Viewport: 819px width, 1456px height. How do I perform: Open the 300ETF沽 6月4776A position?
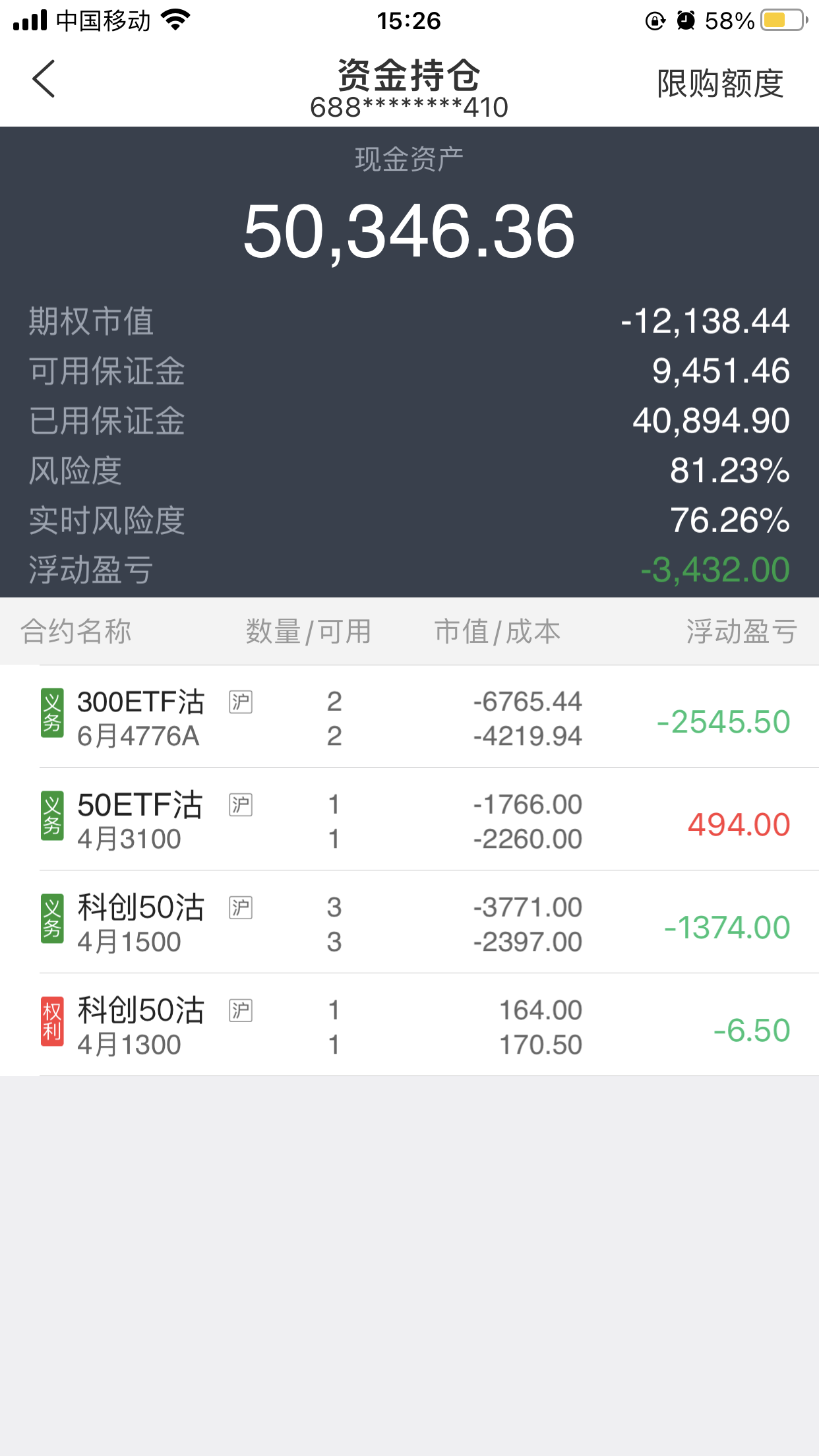(x=409, y=718)
